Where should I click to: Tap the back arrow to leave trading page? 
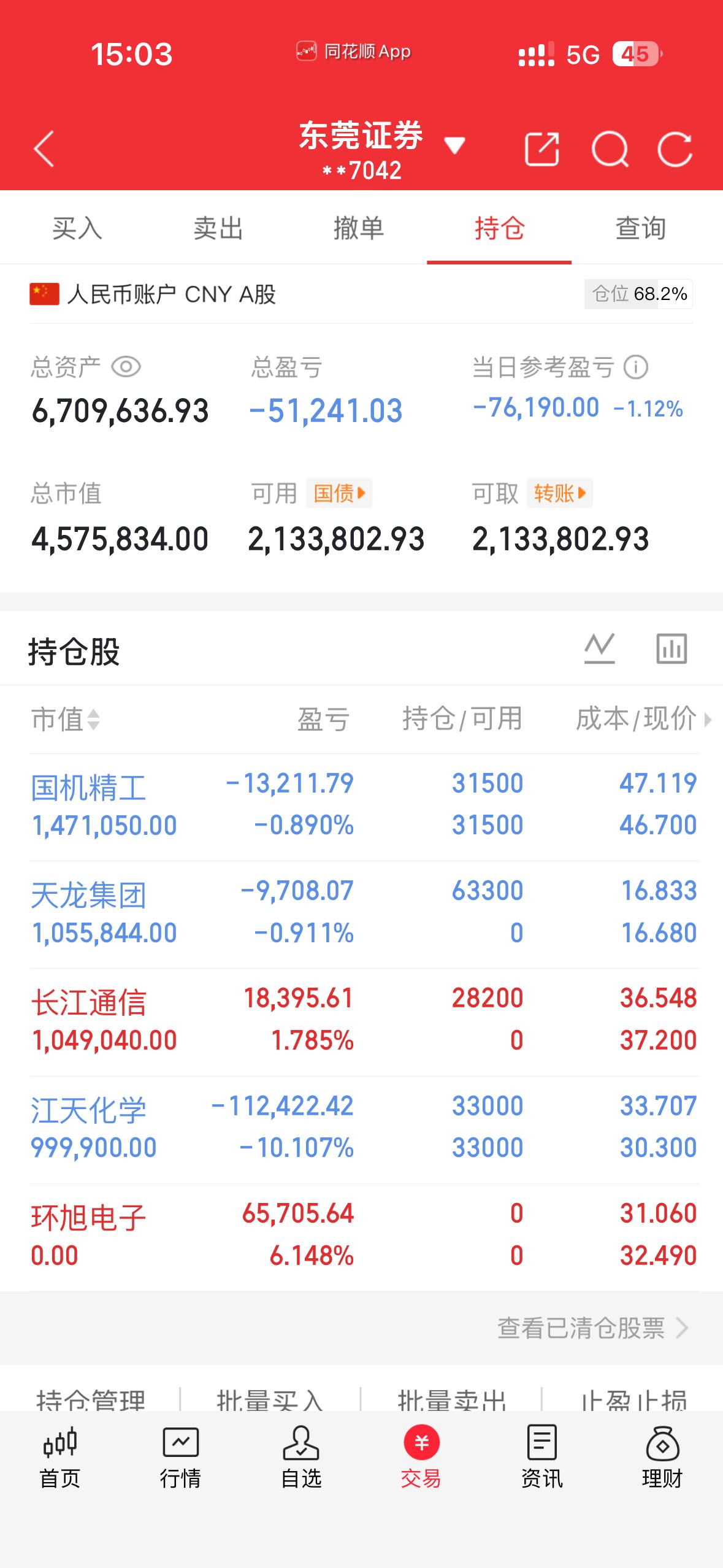point(44,147)
